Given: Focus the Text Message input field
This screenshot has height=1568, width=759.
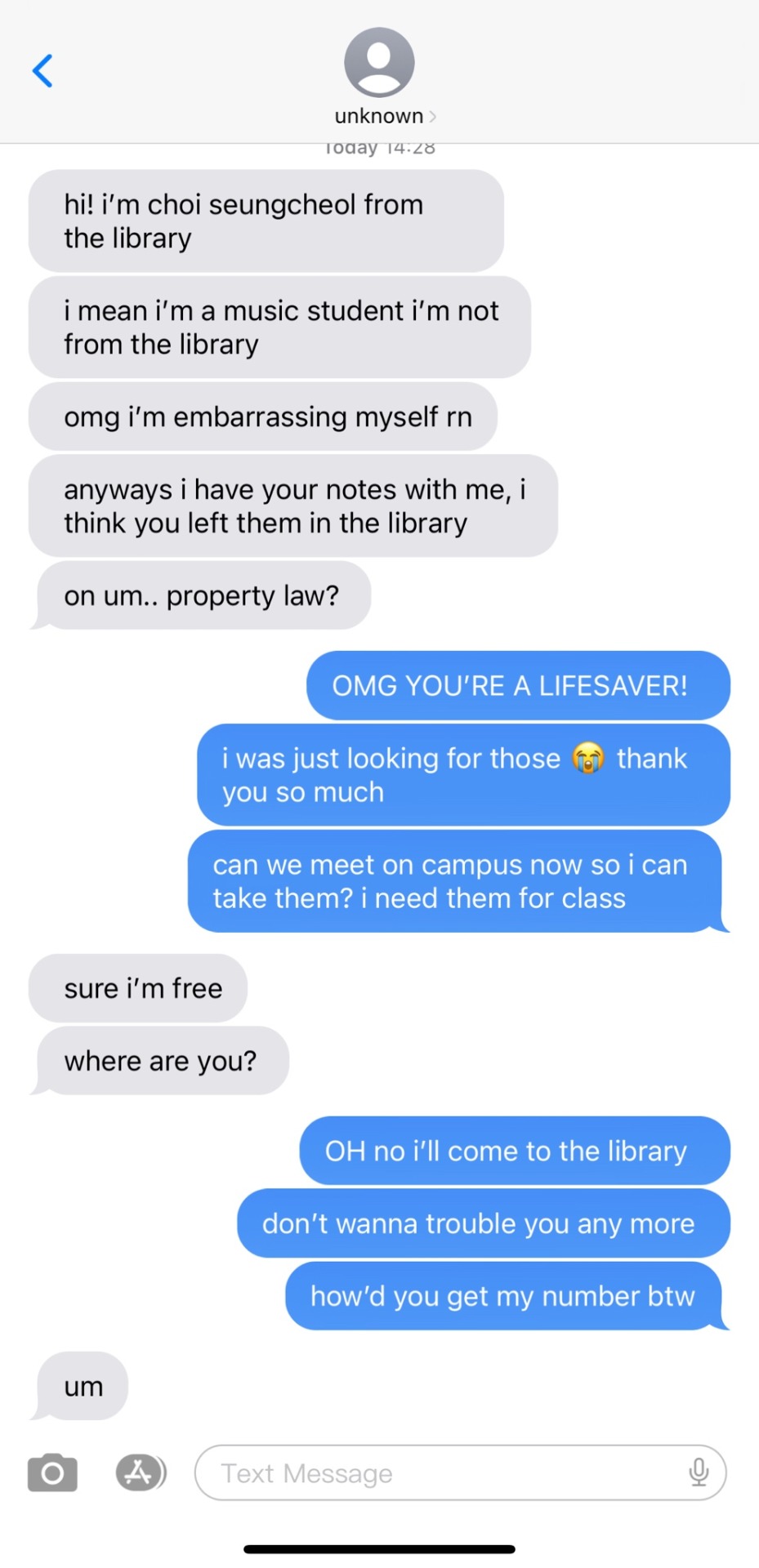Looking at the screenshot, I should click(441, 1472).
